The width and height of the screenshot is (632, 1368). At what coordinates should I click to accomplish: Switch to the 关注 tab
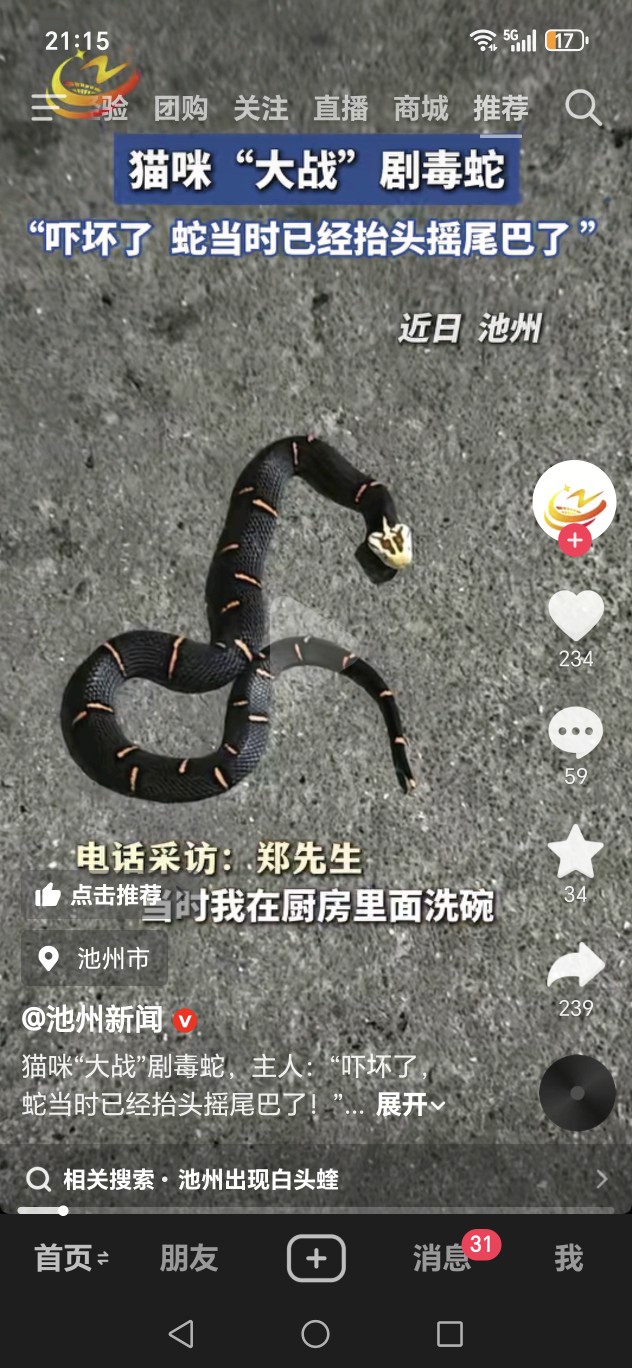[261, 108]
